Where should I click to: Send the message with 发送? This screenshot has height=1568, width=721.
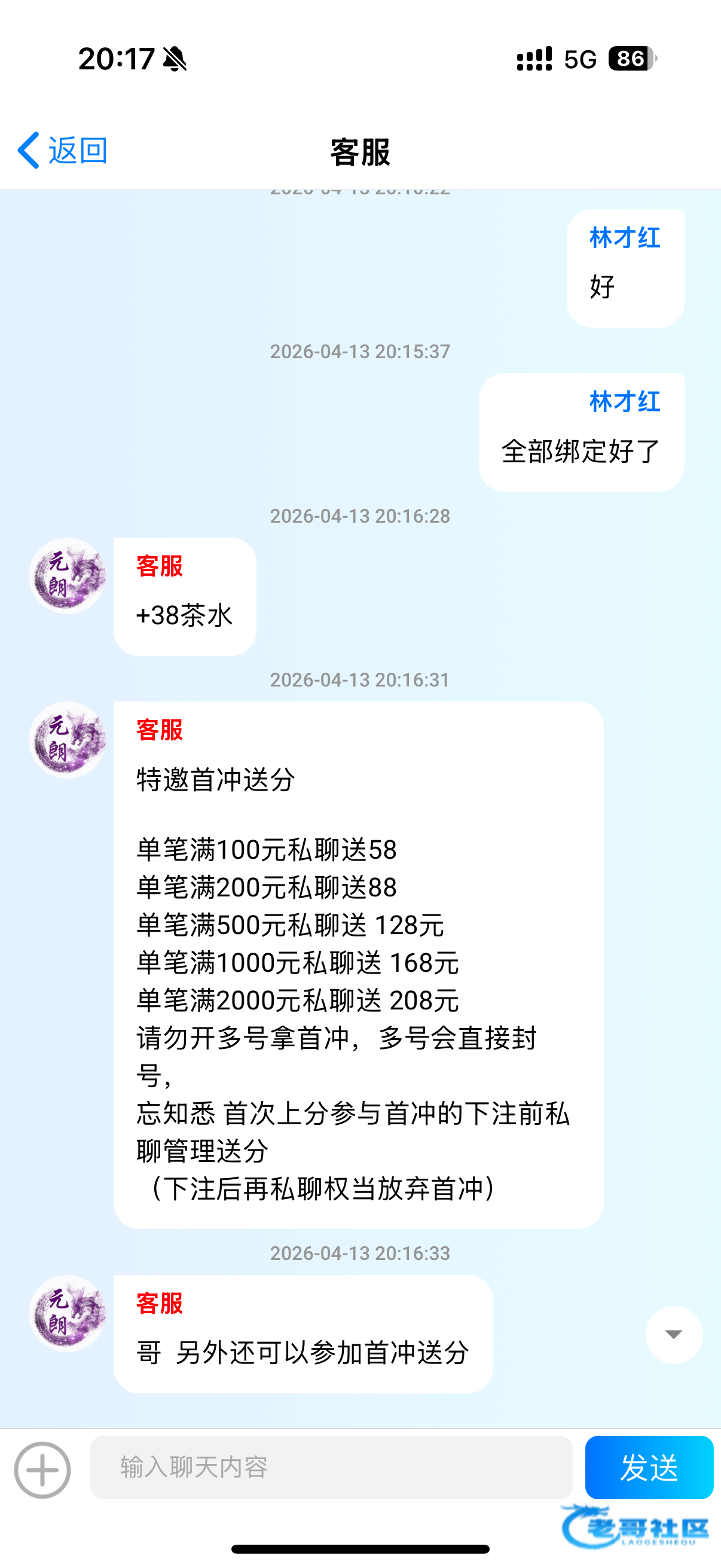pos(649,1467)
